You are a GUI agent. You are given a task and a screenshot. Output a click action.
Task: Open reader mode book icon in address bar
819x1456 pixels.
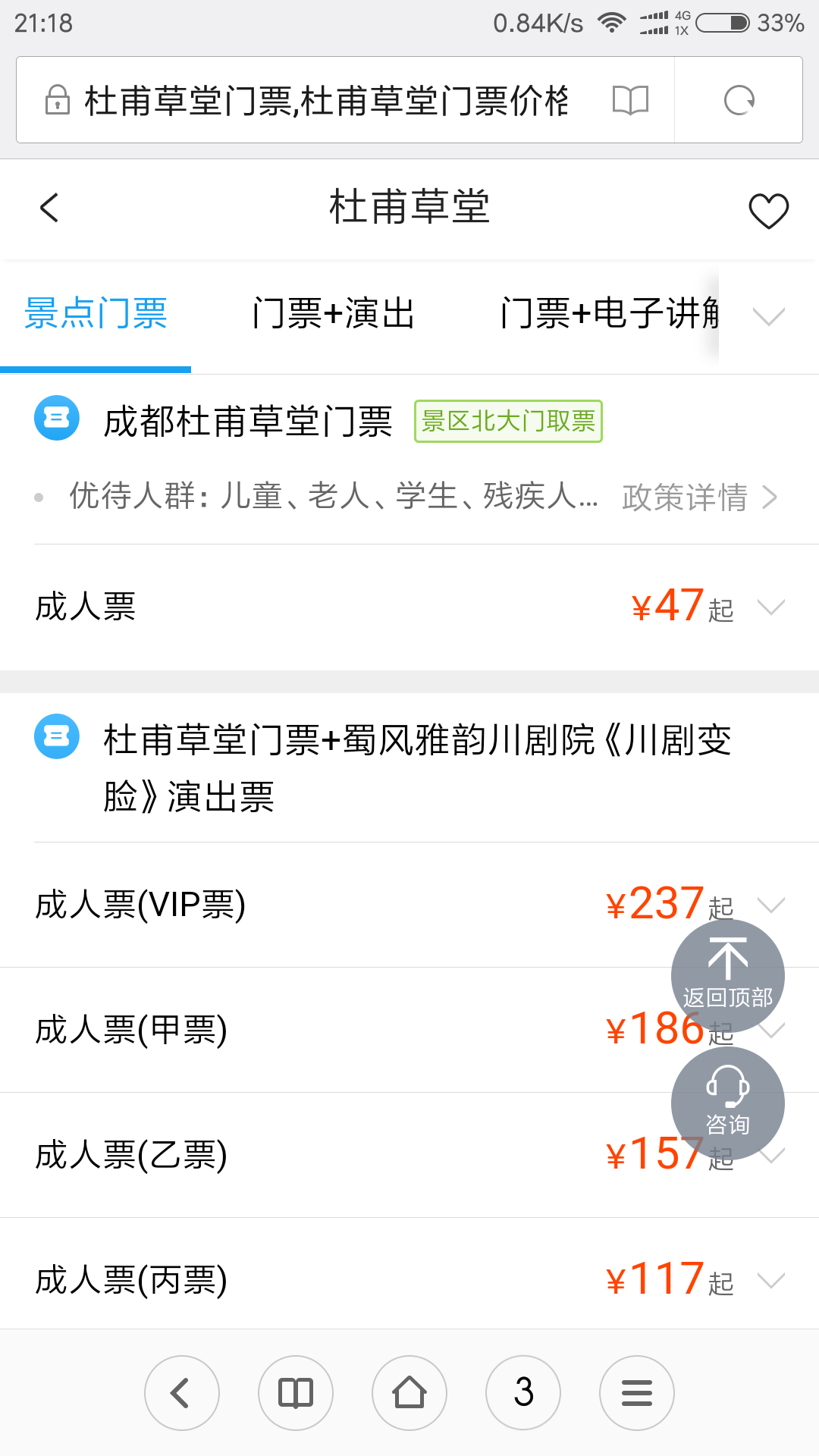click(630, 100)
